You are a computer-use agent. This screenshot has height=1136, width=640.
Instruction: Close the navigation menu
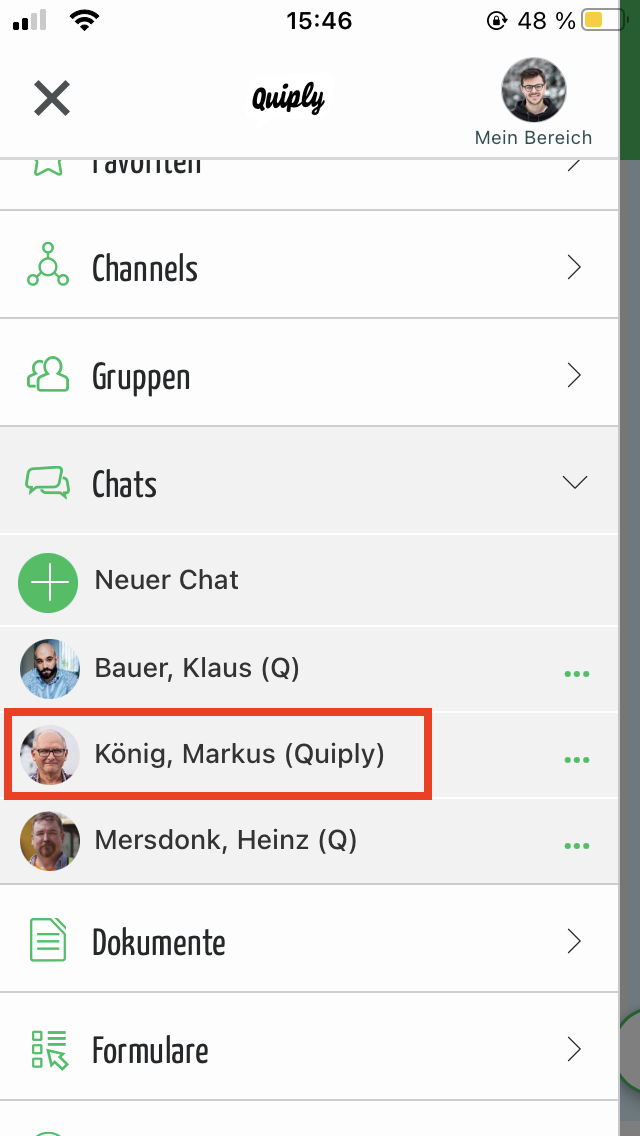pyautogui.click(x=52, y=98)
